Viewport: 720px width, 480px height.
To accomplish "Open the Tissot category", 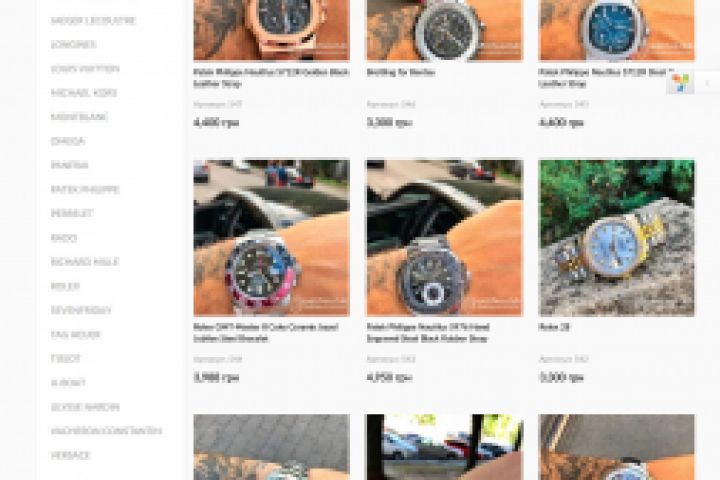I will click(x=66, y=358).
